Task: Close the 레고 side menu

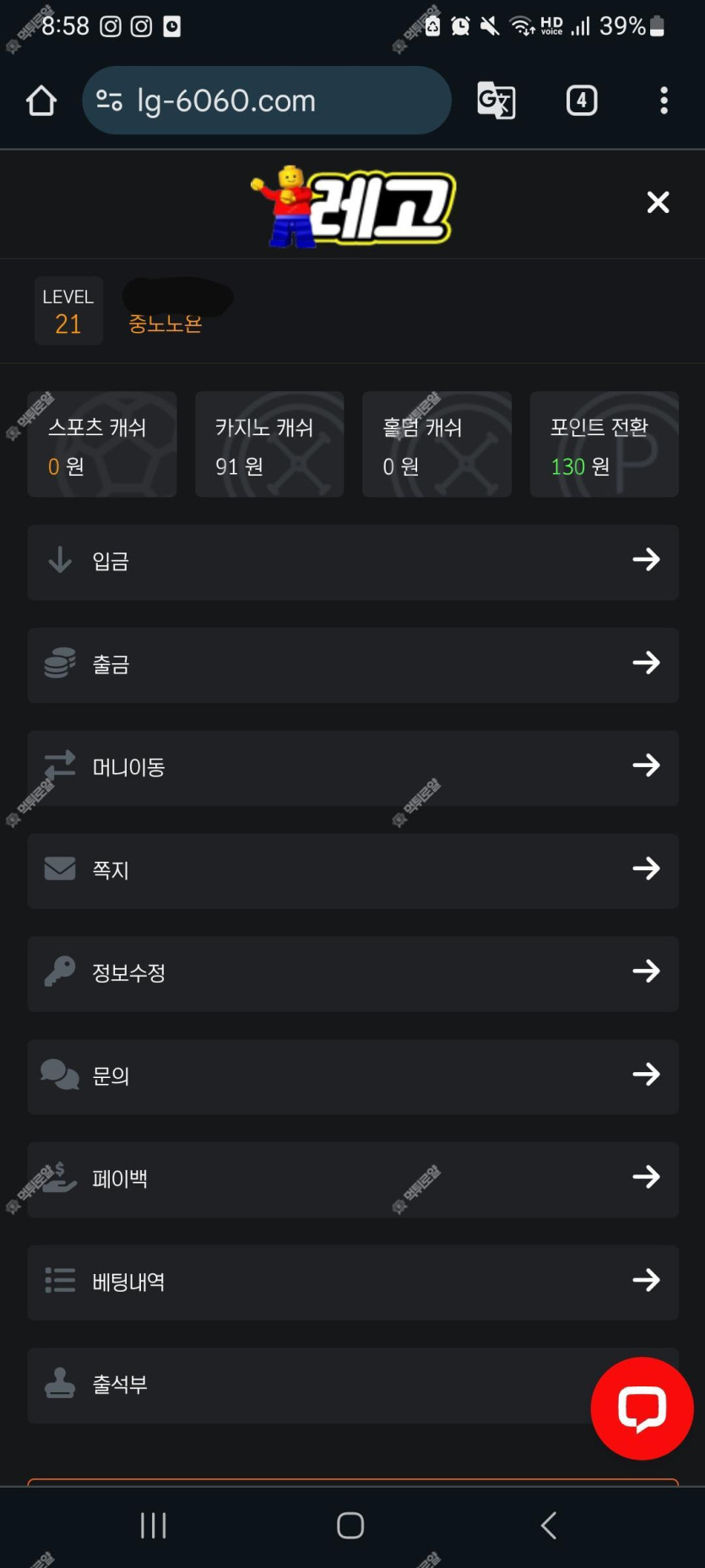Action: [658, 203]
